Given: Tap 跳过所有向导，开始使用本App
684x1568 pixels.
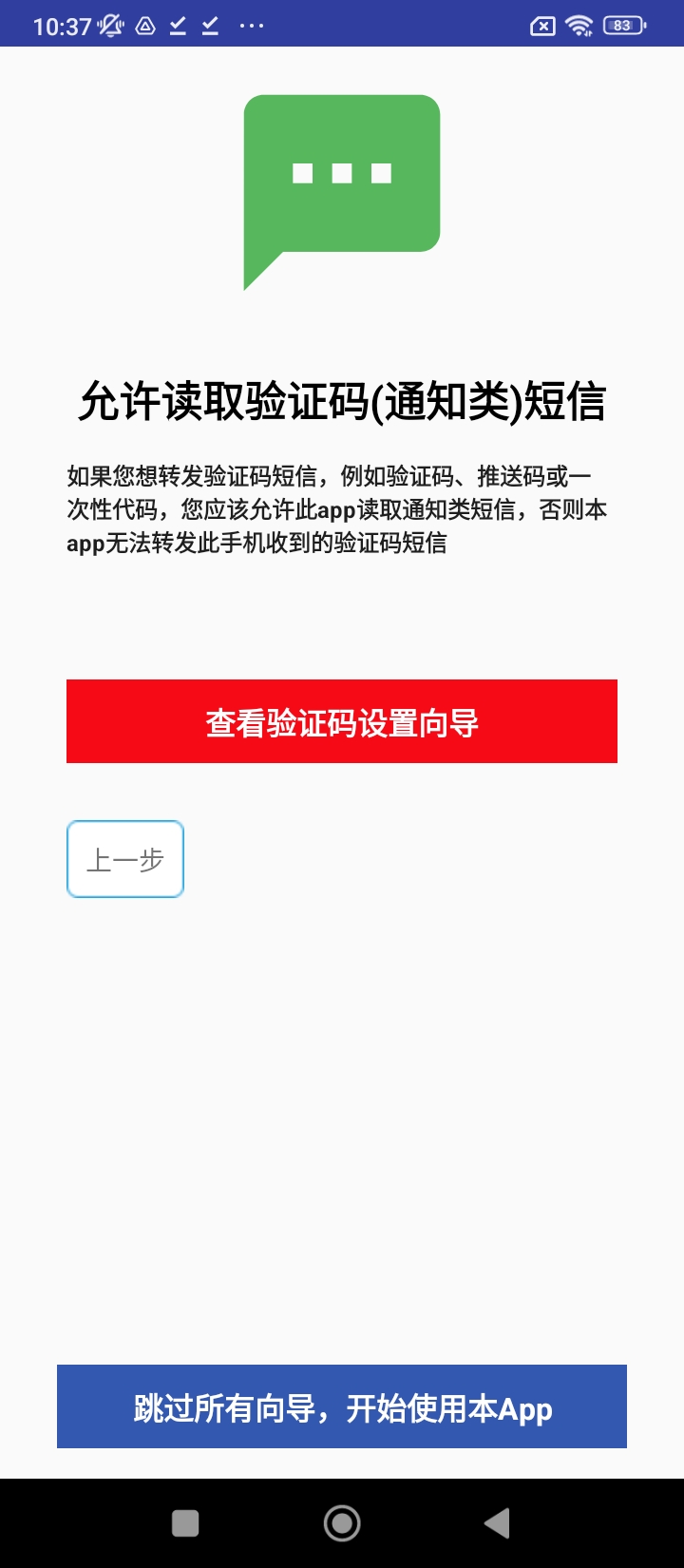Looking at the screenshot, I should pos(342,1406).
